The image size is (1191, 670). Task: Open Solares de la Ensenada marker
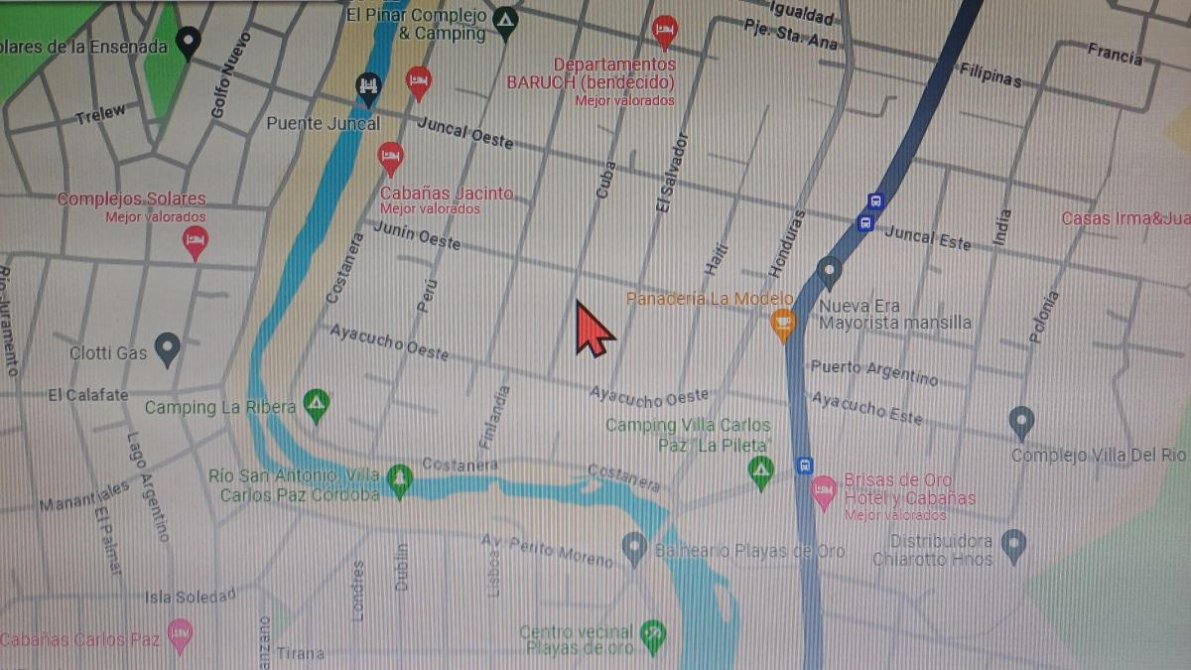(187, 41)
